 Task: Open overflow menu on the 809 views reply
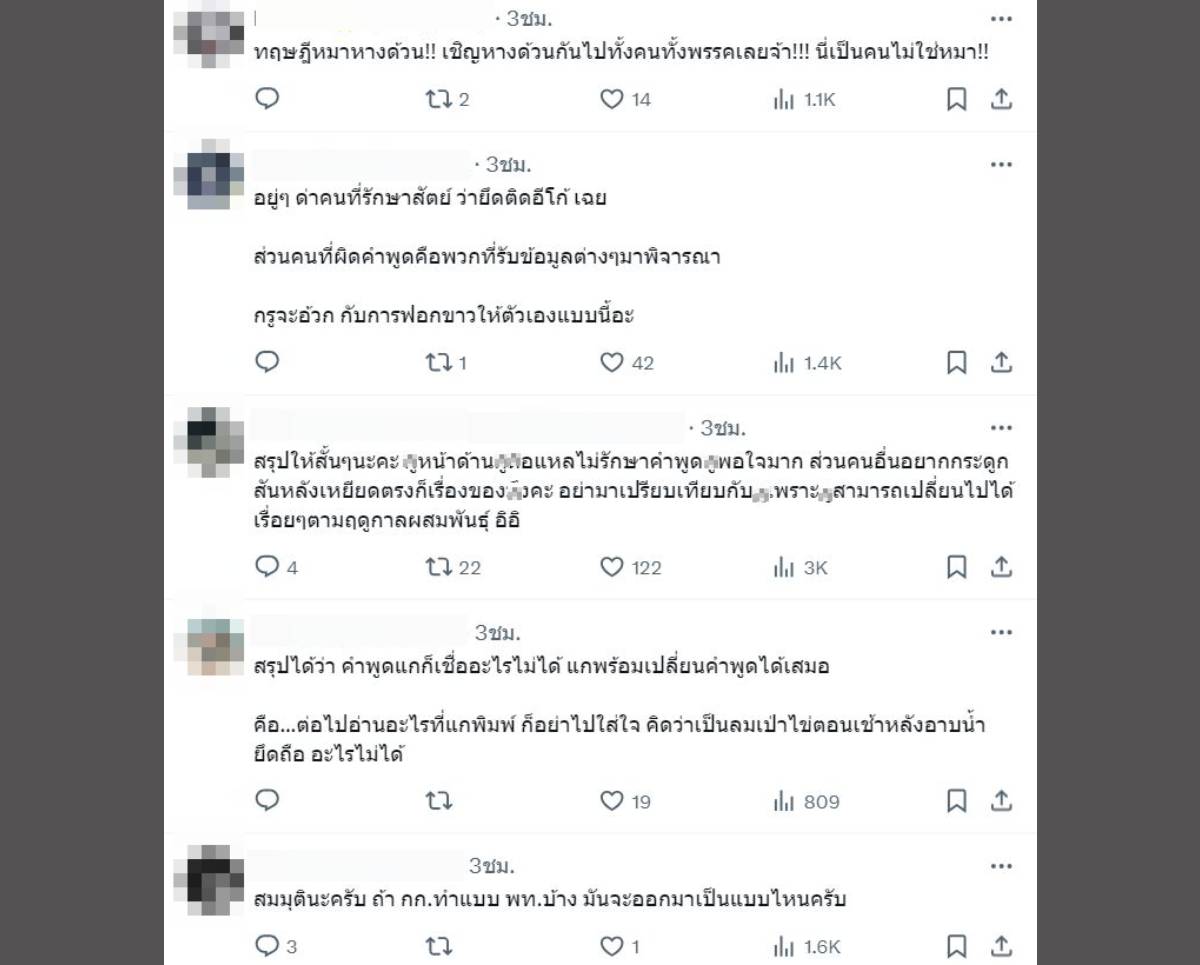(1001, 632)
